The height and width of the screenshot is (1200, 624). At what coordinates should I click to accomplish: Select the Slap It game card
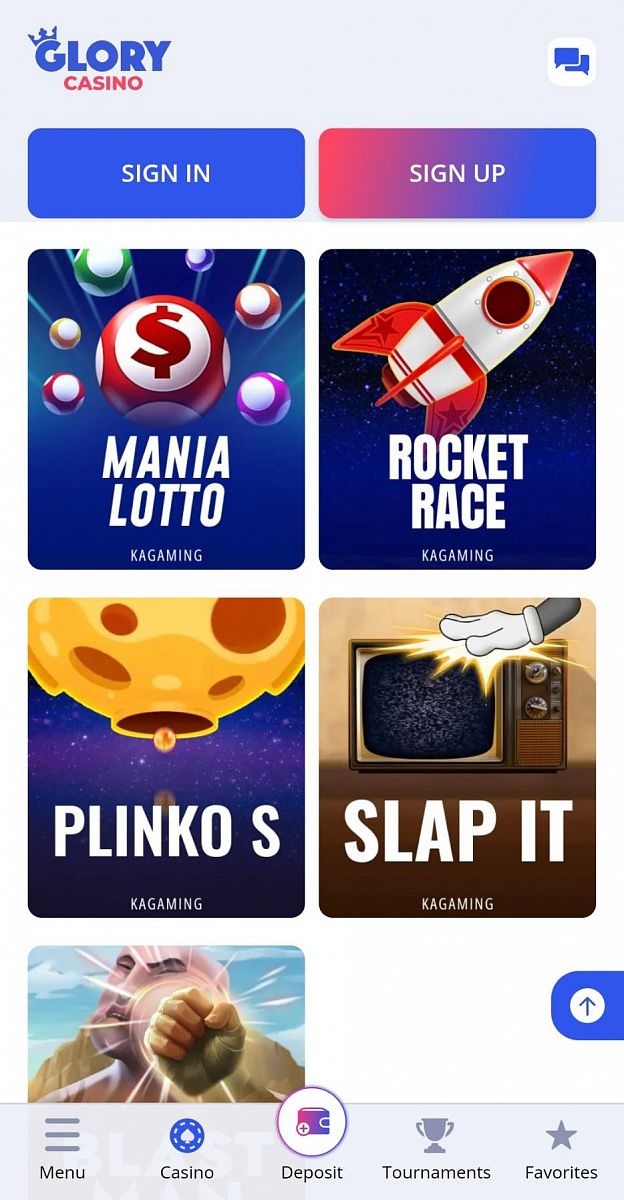coord(457,757)
